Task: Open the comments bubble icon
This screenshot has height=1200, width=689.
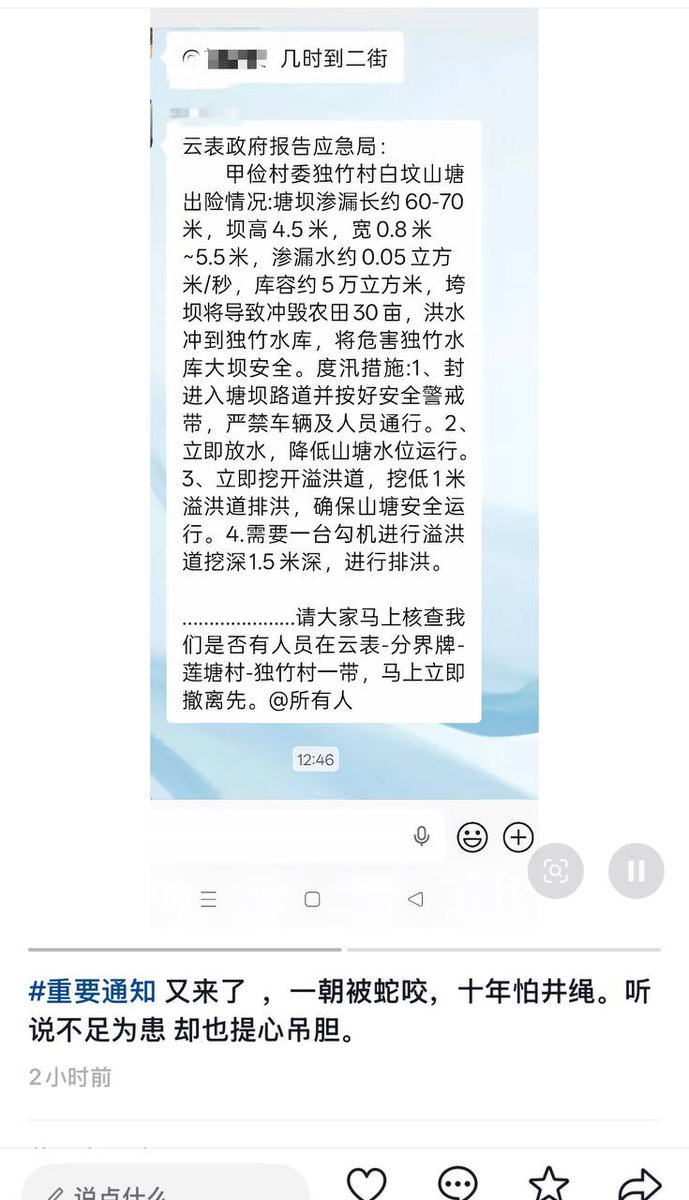Action: (x=457, y=1184)
